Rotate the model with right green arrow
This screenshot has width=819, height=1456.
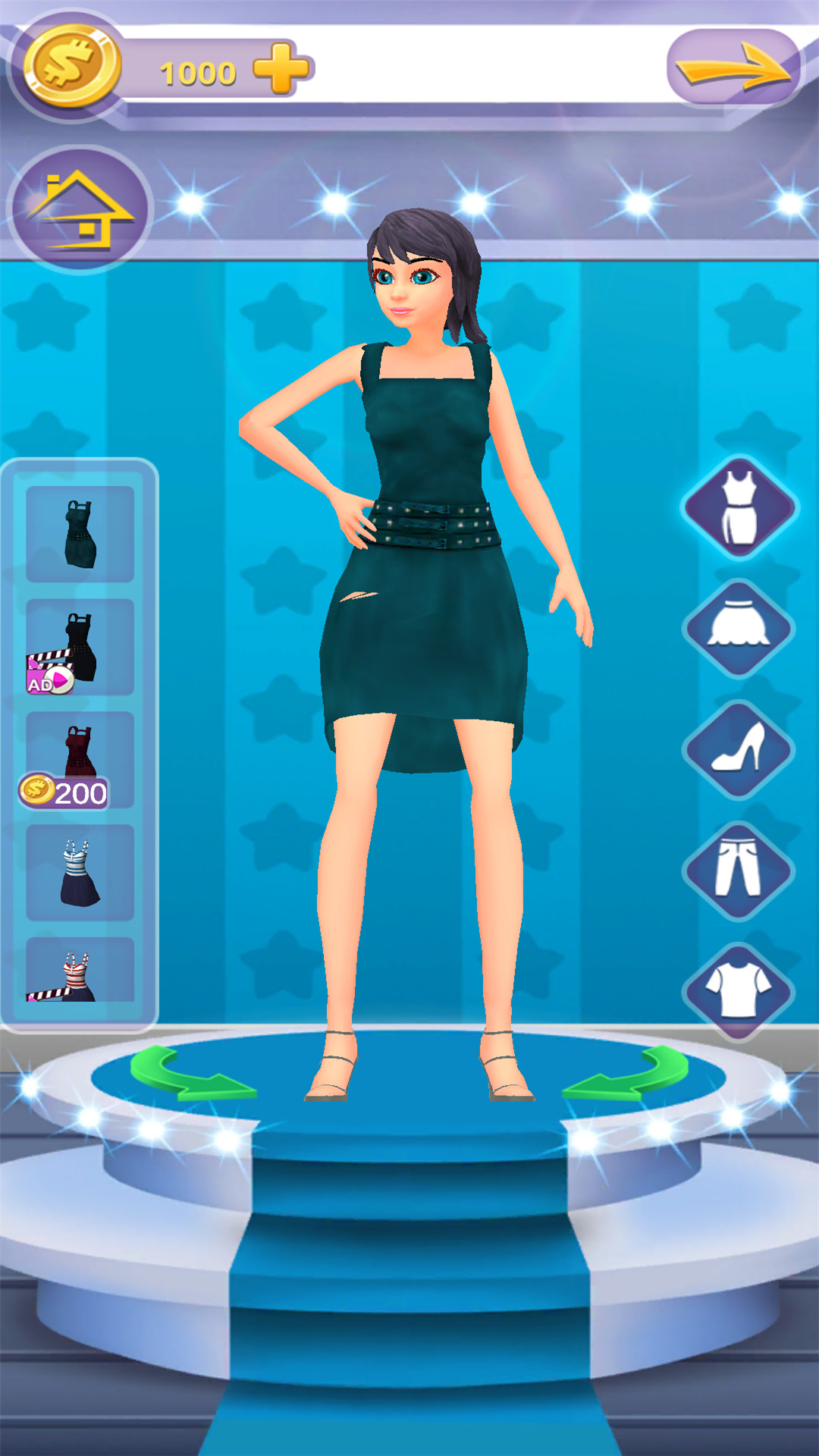click(629, 1074)
